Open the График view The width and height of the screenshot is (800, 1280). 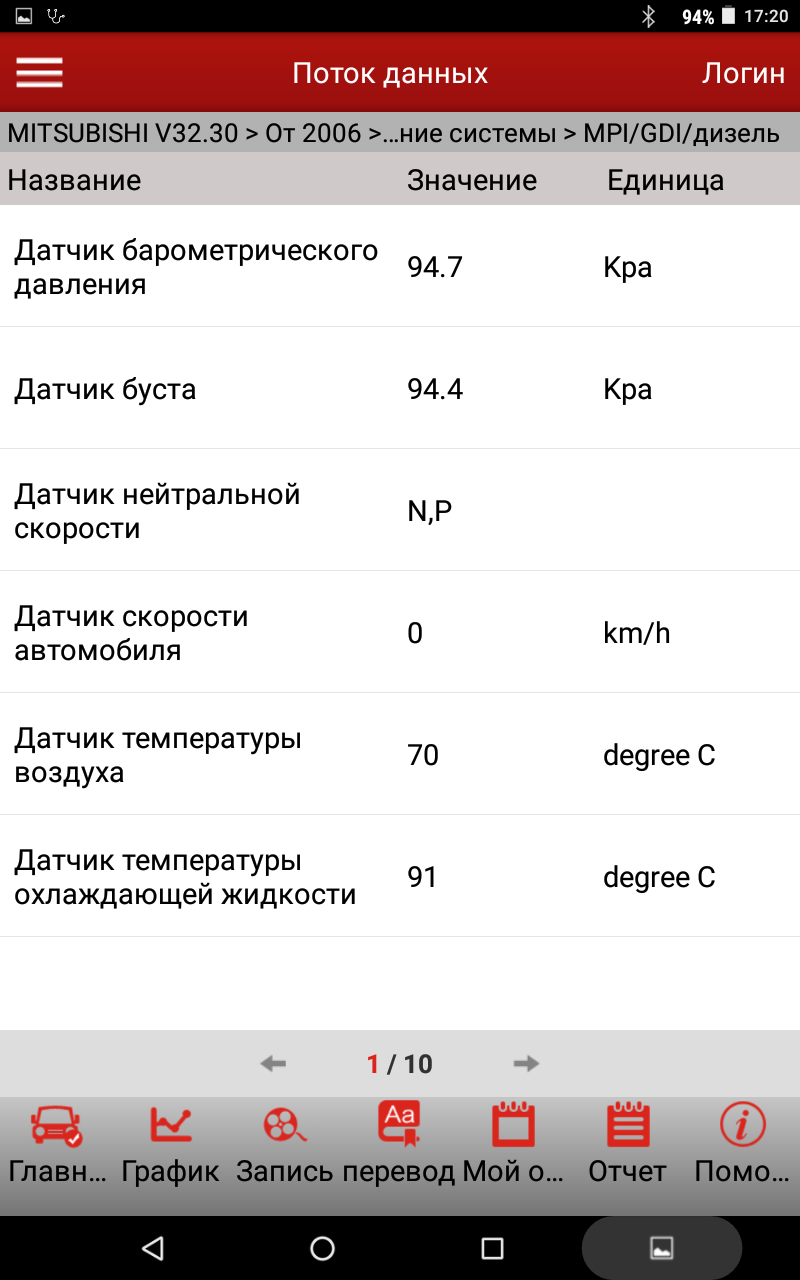tap(171, 1145)
